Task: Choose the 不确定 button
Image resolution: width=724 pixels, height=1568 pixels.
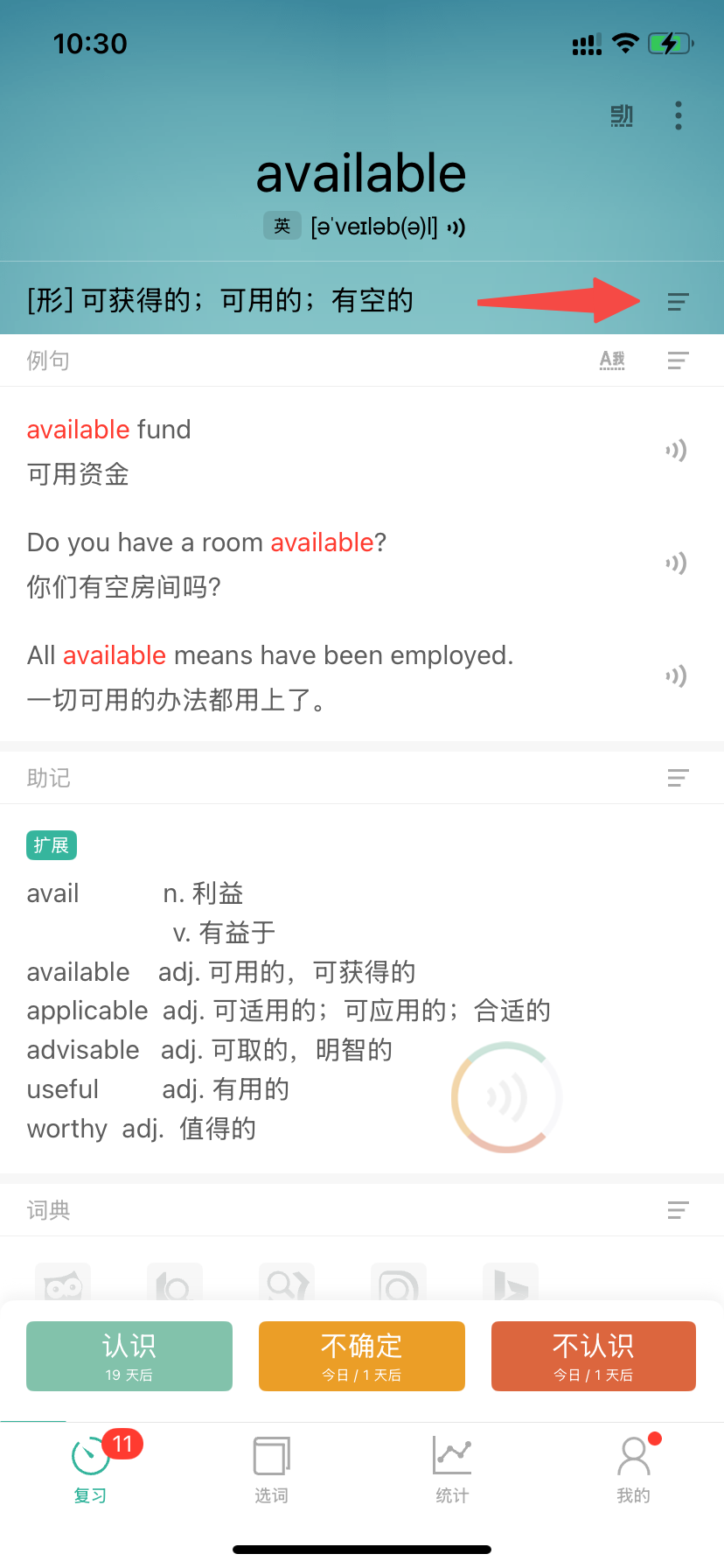Action: [361, 1355]
